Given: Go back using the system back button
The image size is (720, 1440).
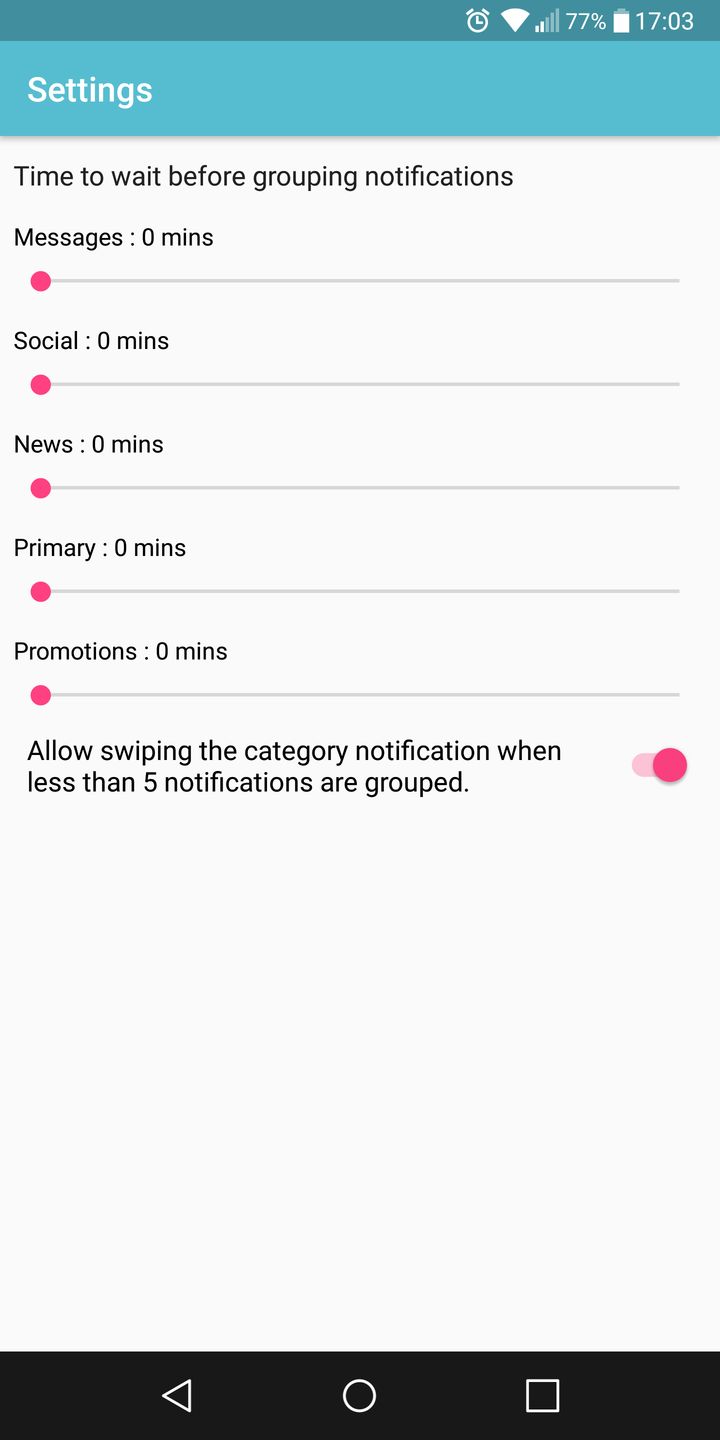Looking at the screenshot, I should click(177, 1395).
